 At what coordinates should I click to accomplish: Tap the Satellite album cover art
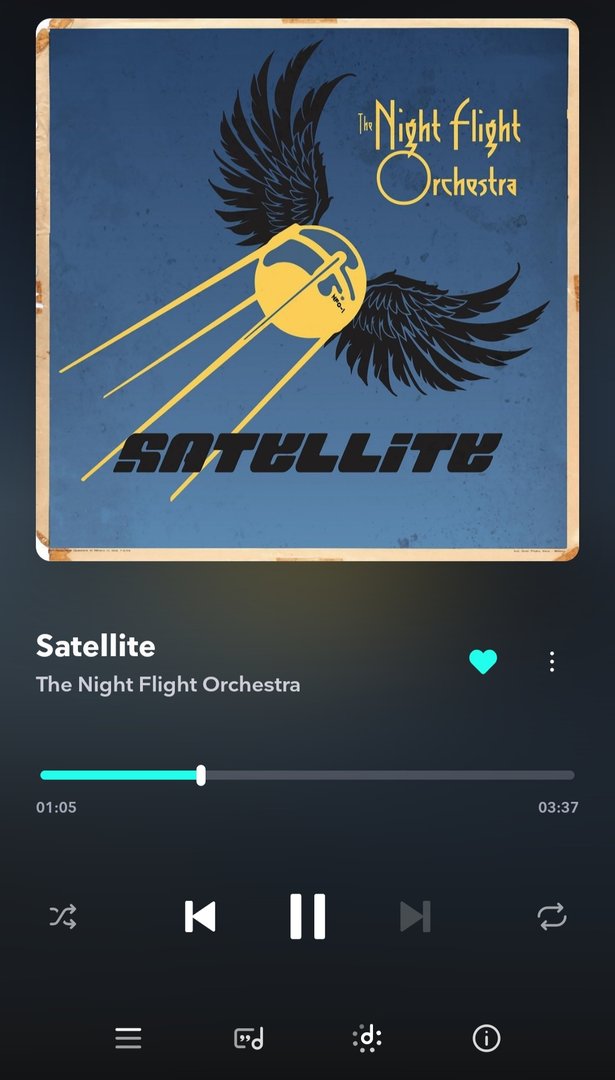(x=307, y=290)
